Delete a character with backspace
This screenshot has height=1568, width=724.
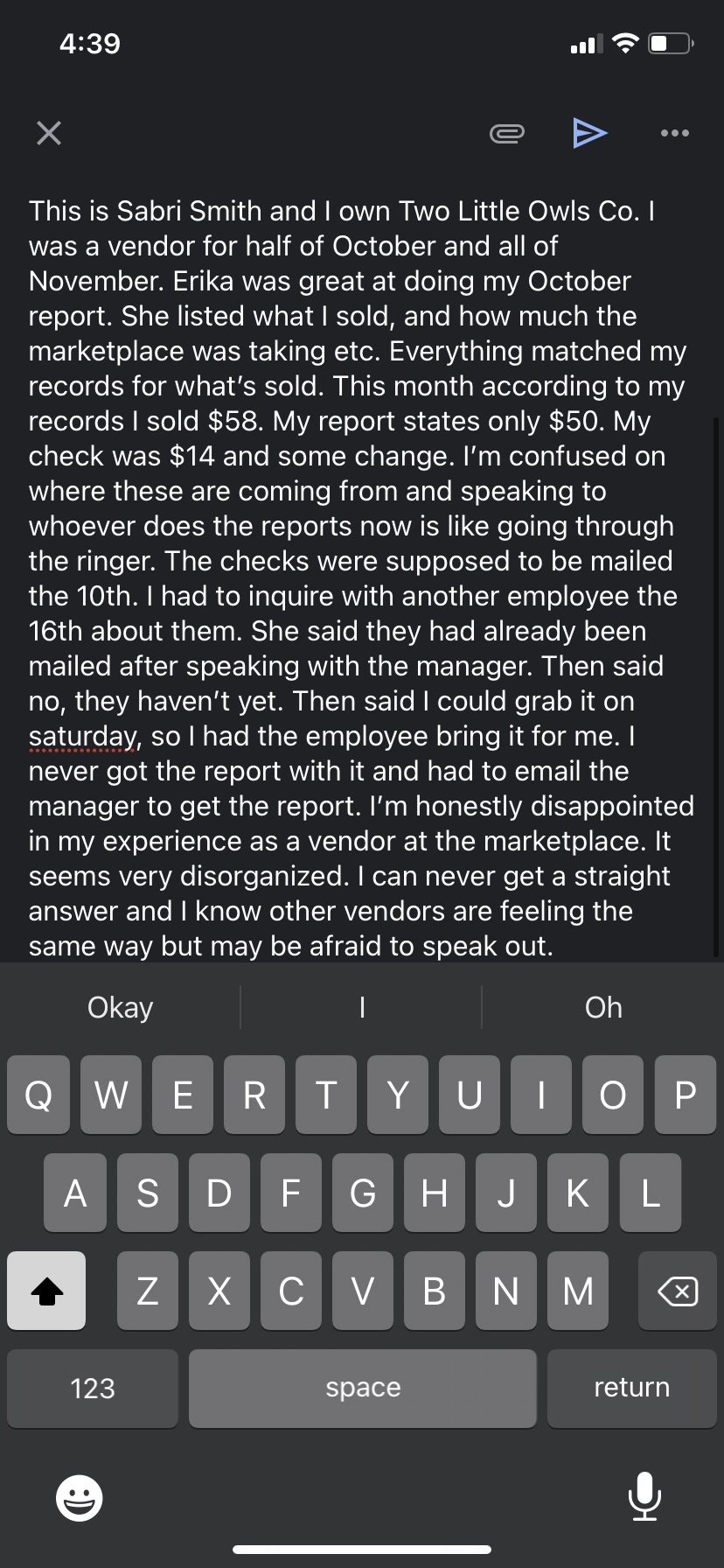click(678, 1291)
